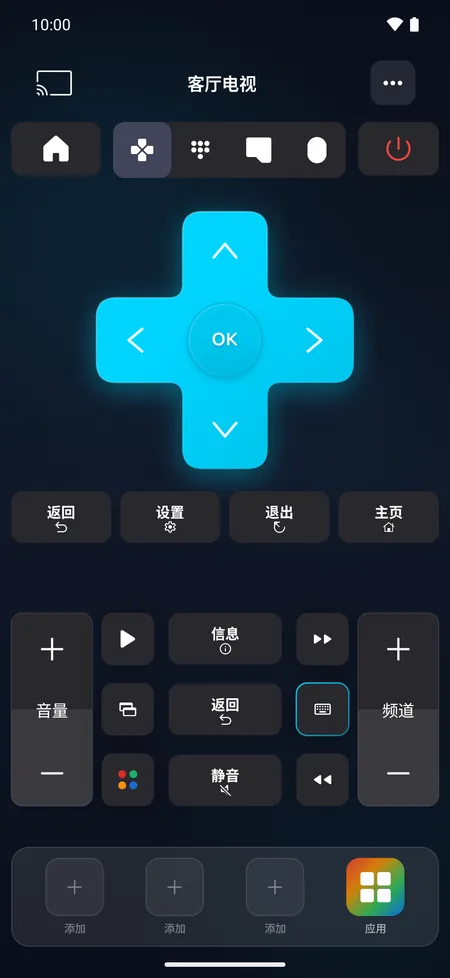Screen dimensions: 450x978
Task: Open the keyboard input button
Action: [x=322, y=709]
